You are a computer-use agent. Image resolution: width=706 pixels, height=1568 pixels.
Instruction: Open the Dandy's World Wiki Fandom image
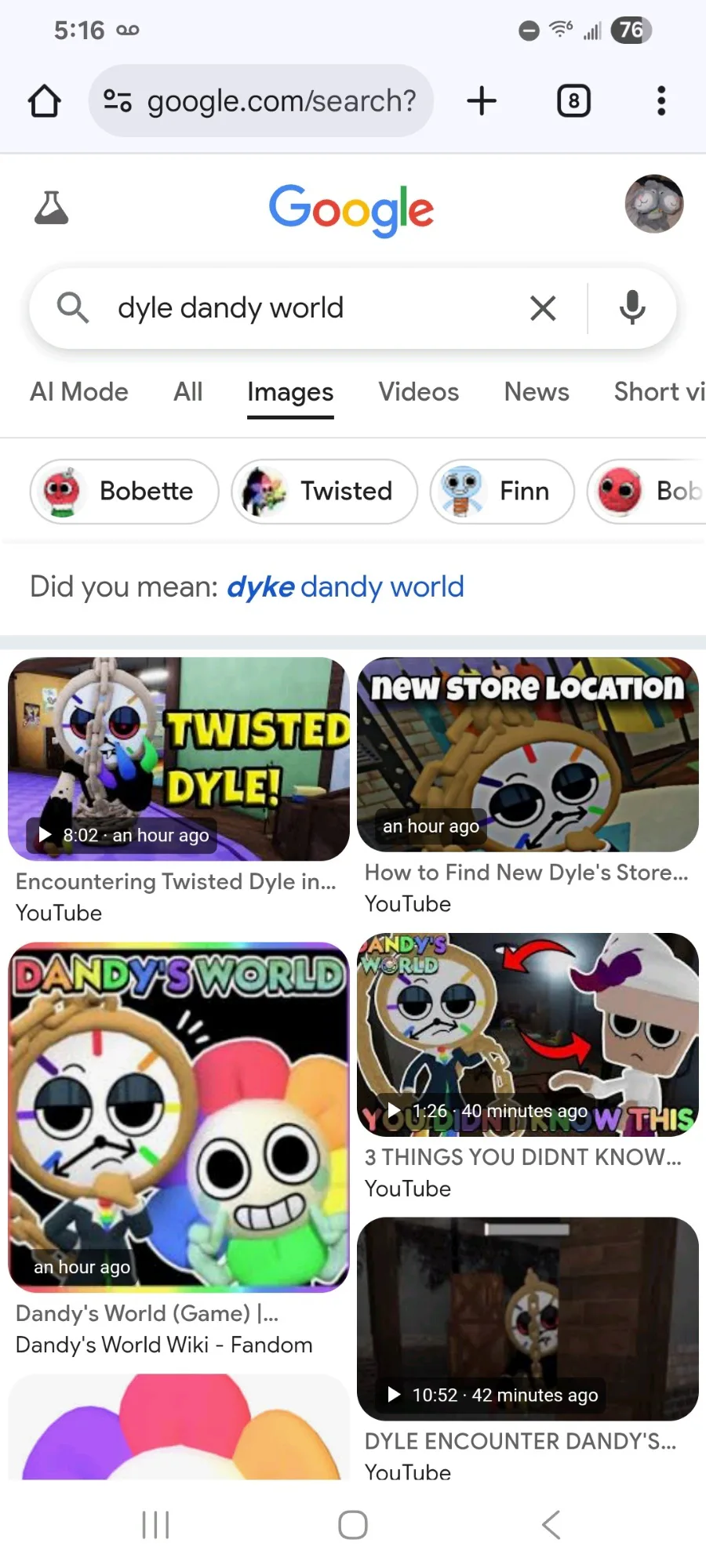tap(179, 1117)
